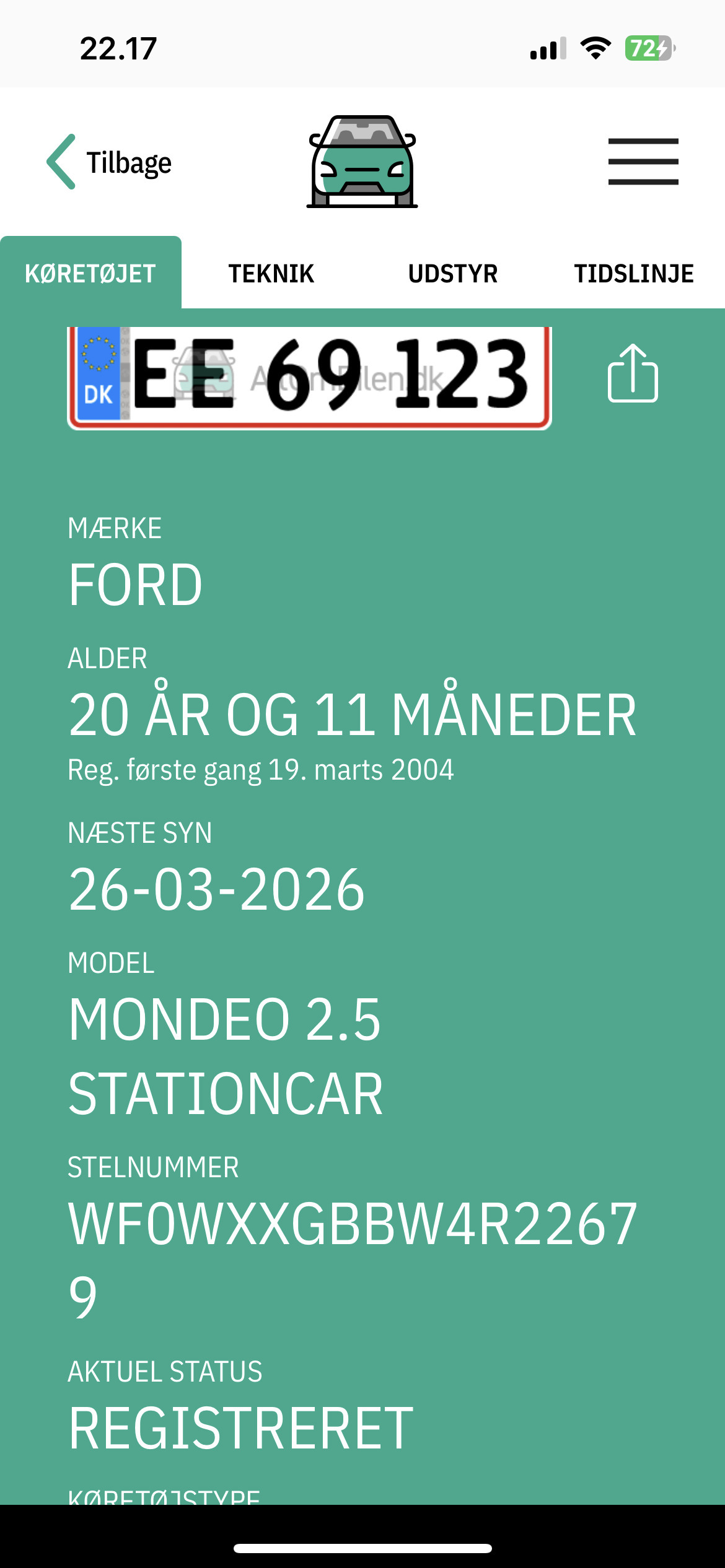Screen dimensions: 725x1568
Task: Return to the KØRETØJET tab
Action: click(x=90, y=272)
